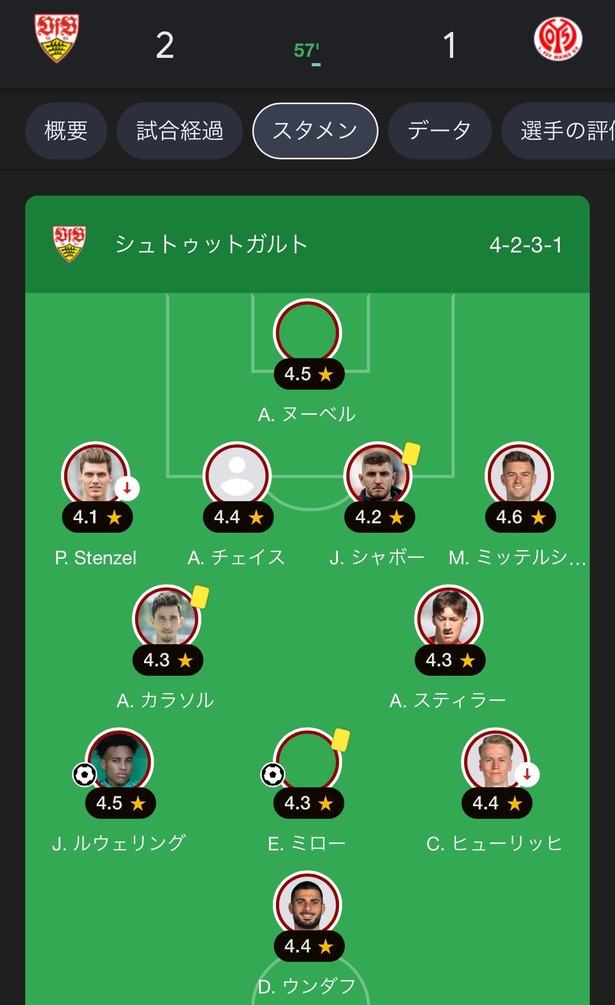View A. カラソル player stats
615x1005 pixels.
pos(167,647)
